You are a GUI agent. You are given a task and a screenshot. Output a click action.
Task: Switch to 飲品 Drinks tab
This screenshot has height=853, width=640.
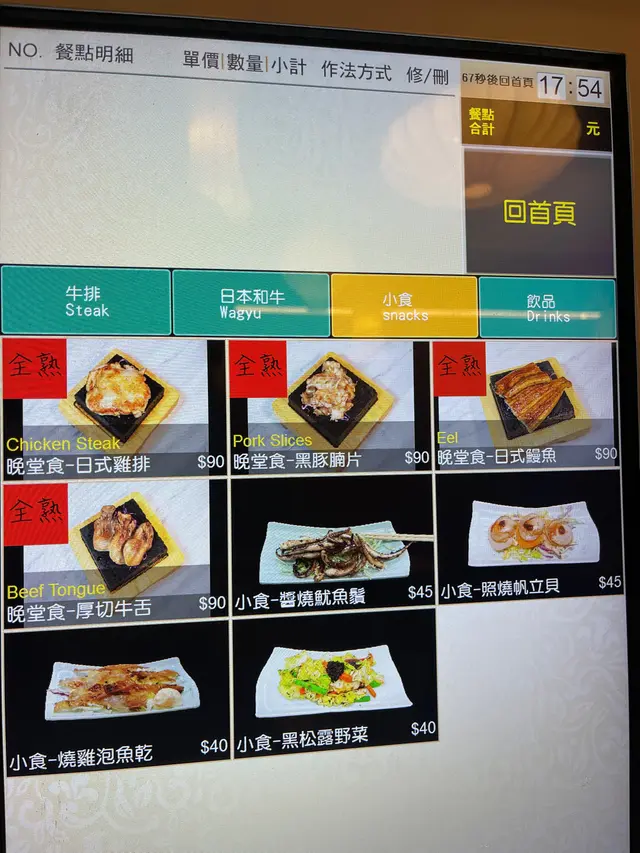coord(547,308)
